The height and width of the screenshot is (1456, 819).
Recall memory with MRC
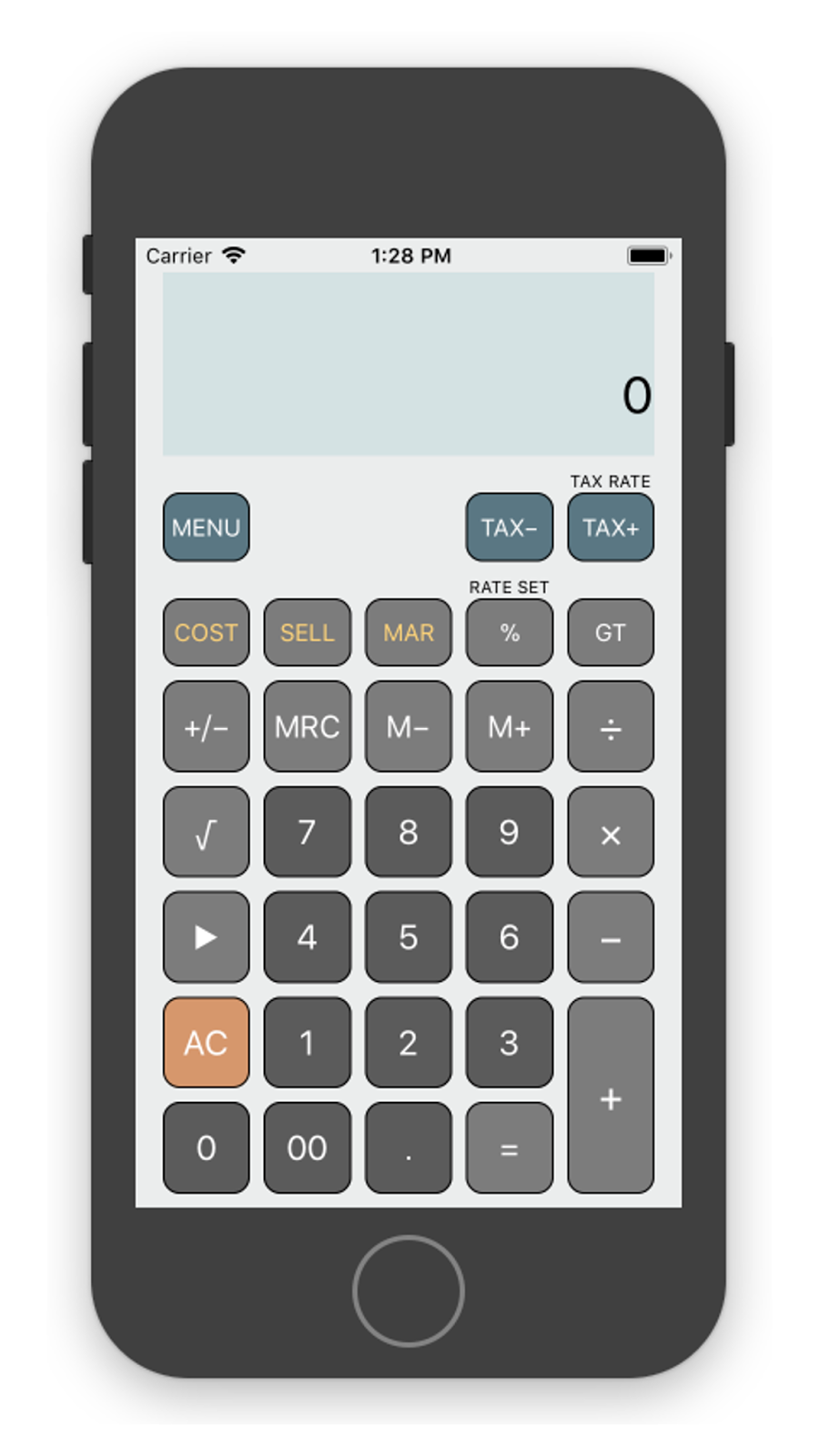pyautogui.click(x=307, y=726)
